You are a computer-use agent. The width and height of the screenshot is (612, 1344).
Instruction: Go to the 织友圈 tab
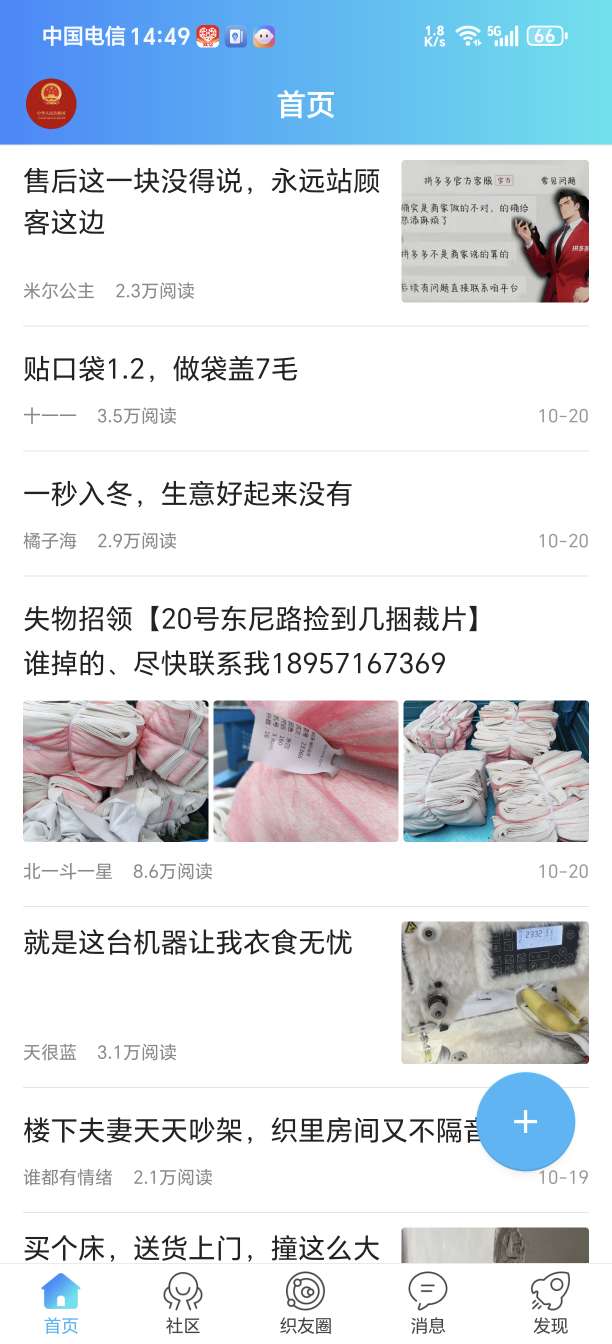305,1304
